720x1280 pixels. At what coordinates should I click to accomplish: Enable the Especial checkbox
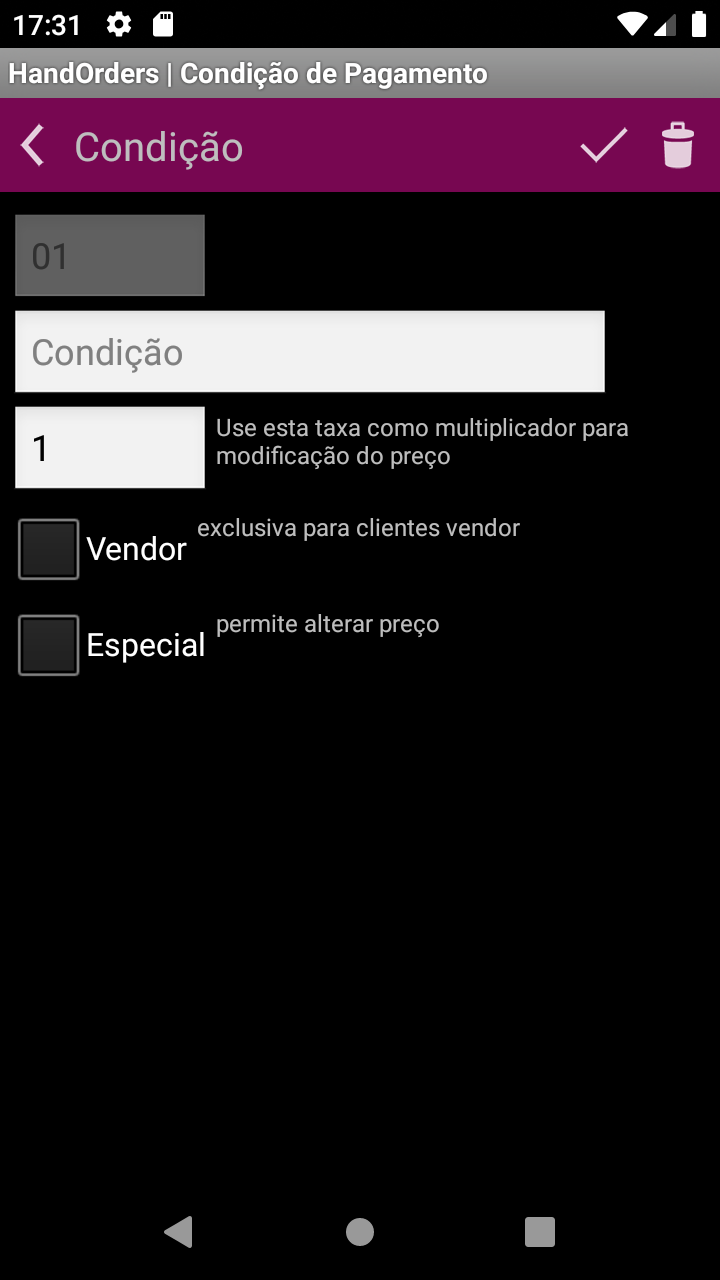click(x=48, y=645)
